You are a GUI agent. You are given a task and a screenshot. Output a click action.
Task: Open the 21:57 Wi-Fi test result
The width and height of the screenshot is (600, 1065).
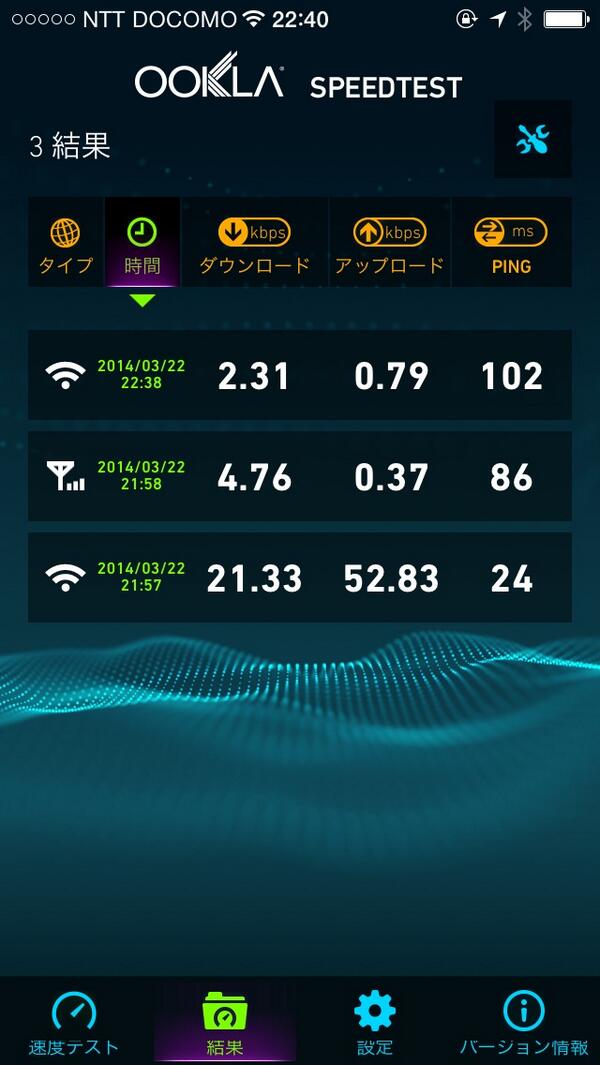point(300,578)
